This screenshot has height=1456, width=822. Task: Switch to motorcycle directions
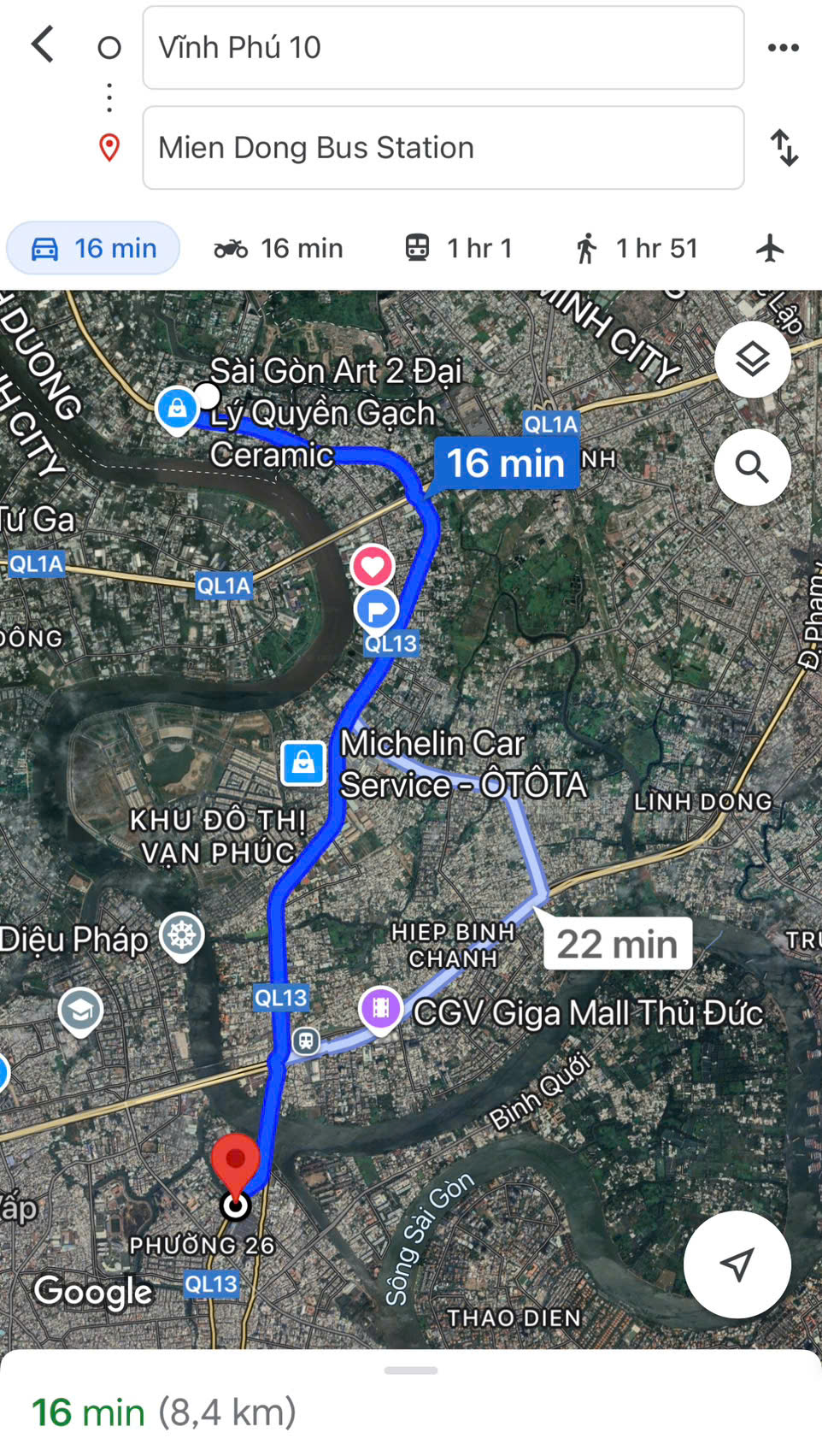279,249
